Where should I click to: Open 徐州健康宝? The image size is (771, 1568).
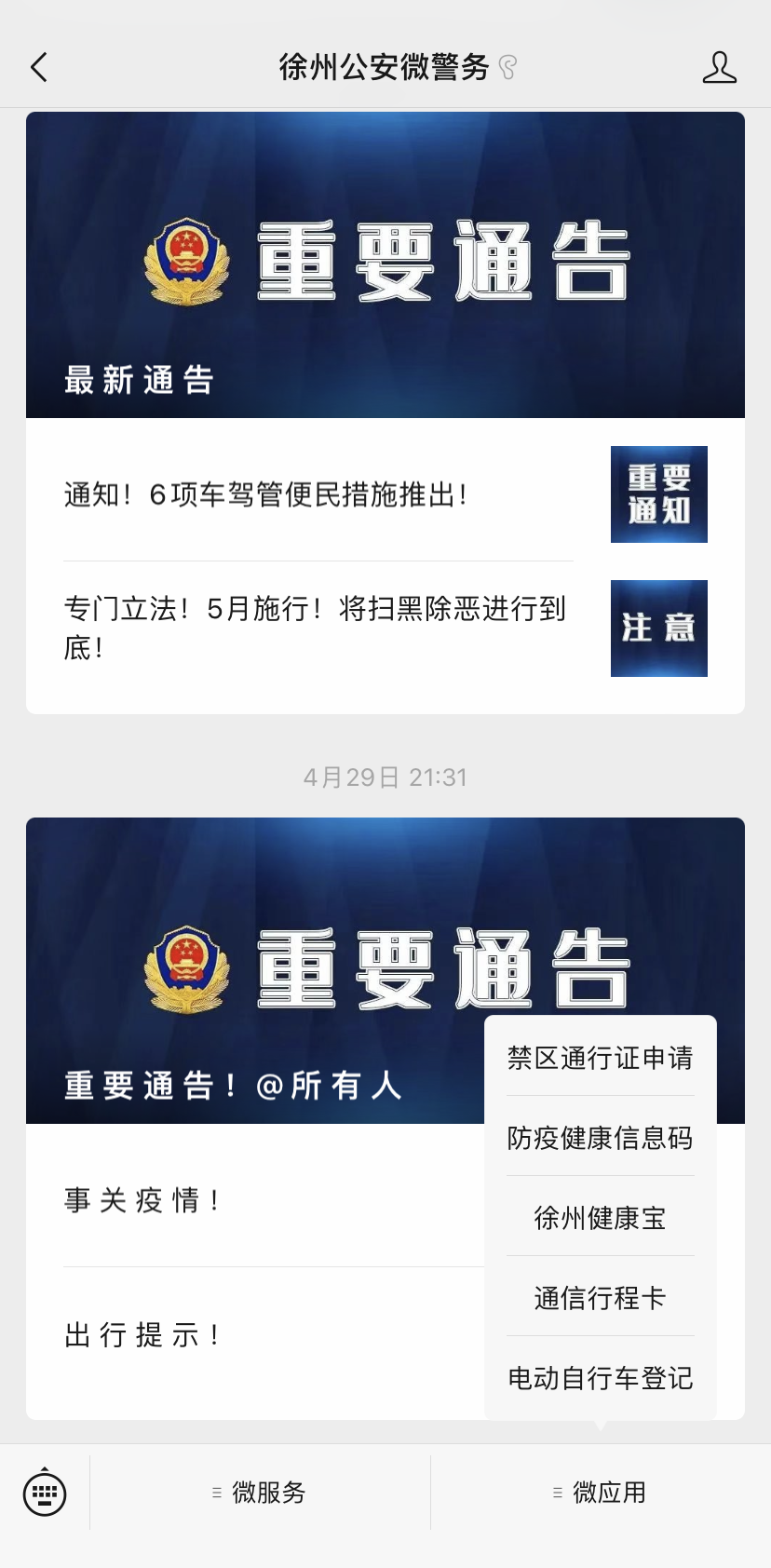600,1218
